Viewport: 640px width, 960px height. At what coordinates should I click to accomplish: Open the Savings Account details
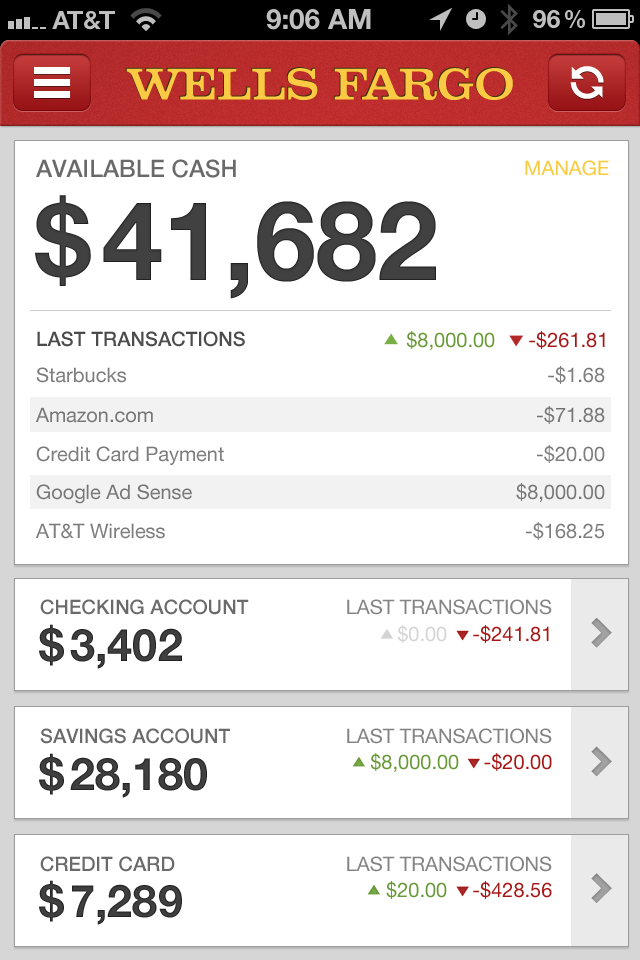click(600, 762)
